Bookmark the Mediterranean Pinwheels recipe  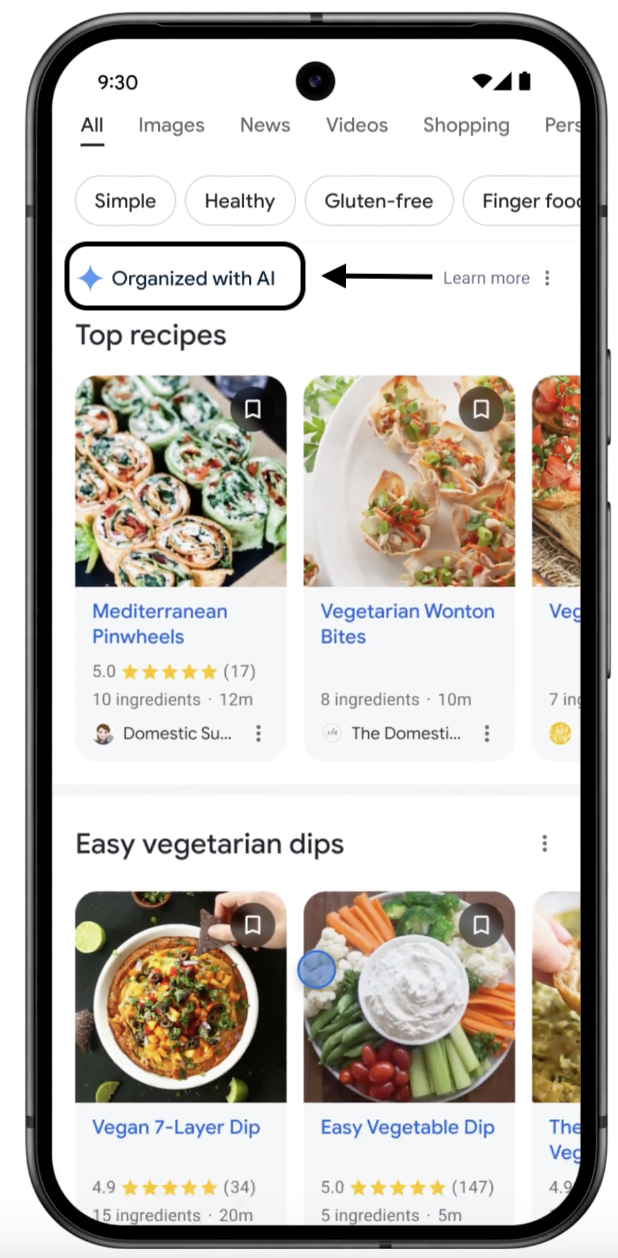[x=253, y=409]
